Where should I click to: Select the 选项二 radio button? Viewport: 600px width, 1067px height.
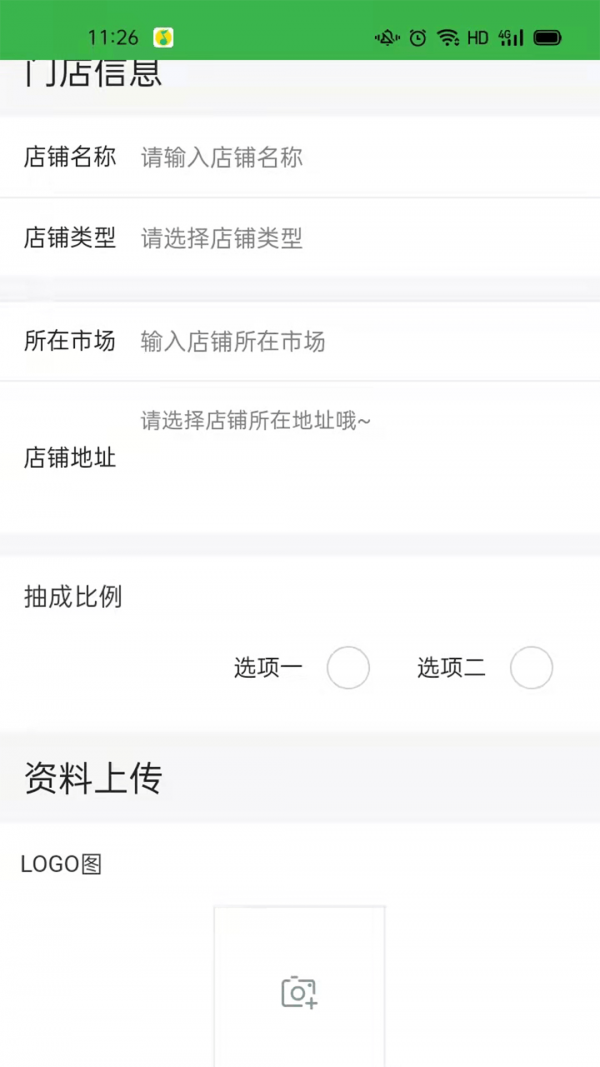pyautogui.click(x=531, y=668)
